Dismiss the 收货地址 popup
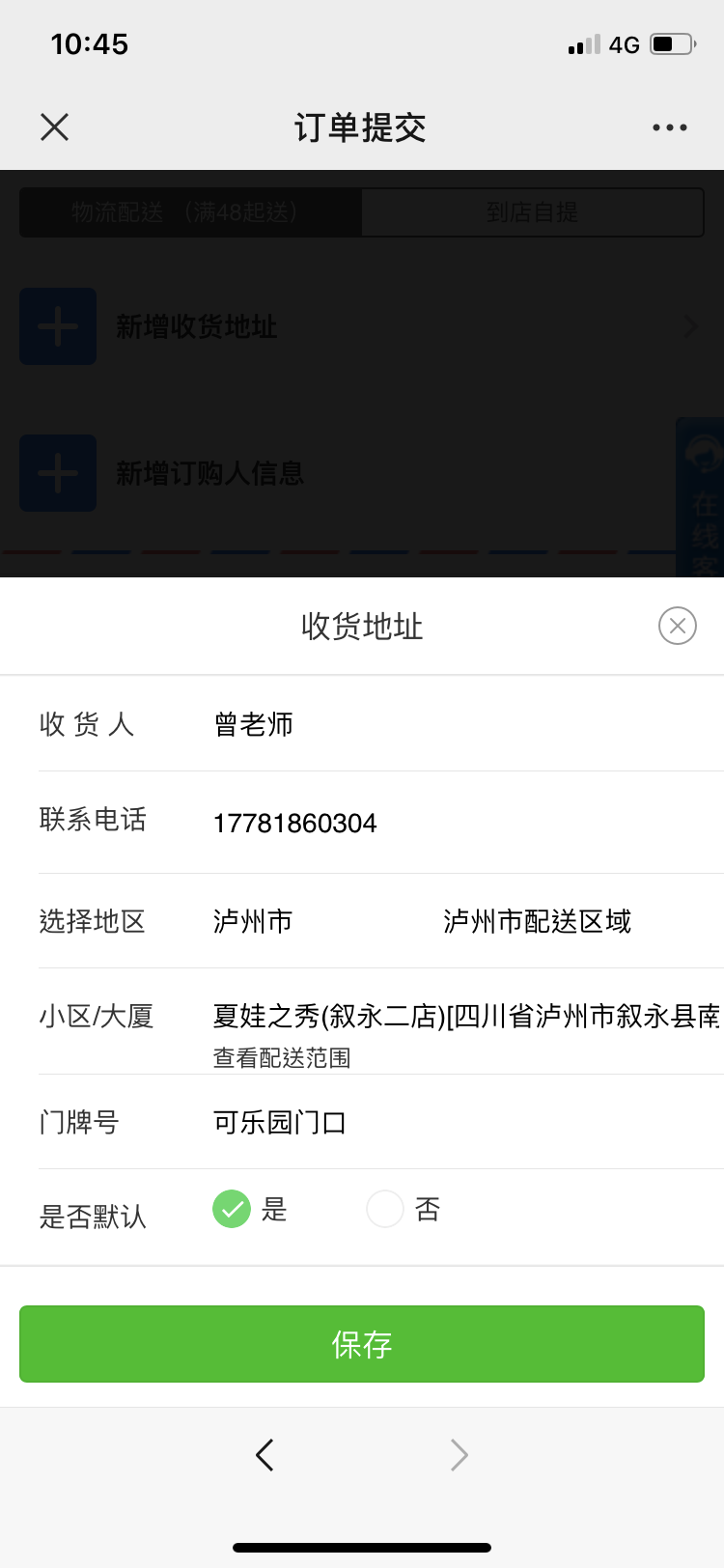 (x=677, y=626)
